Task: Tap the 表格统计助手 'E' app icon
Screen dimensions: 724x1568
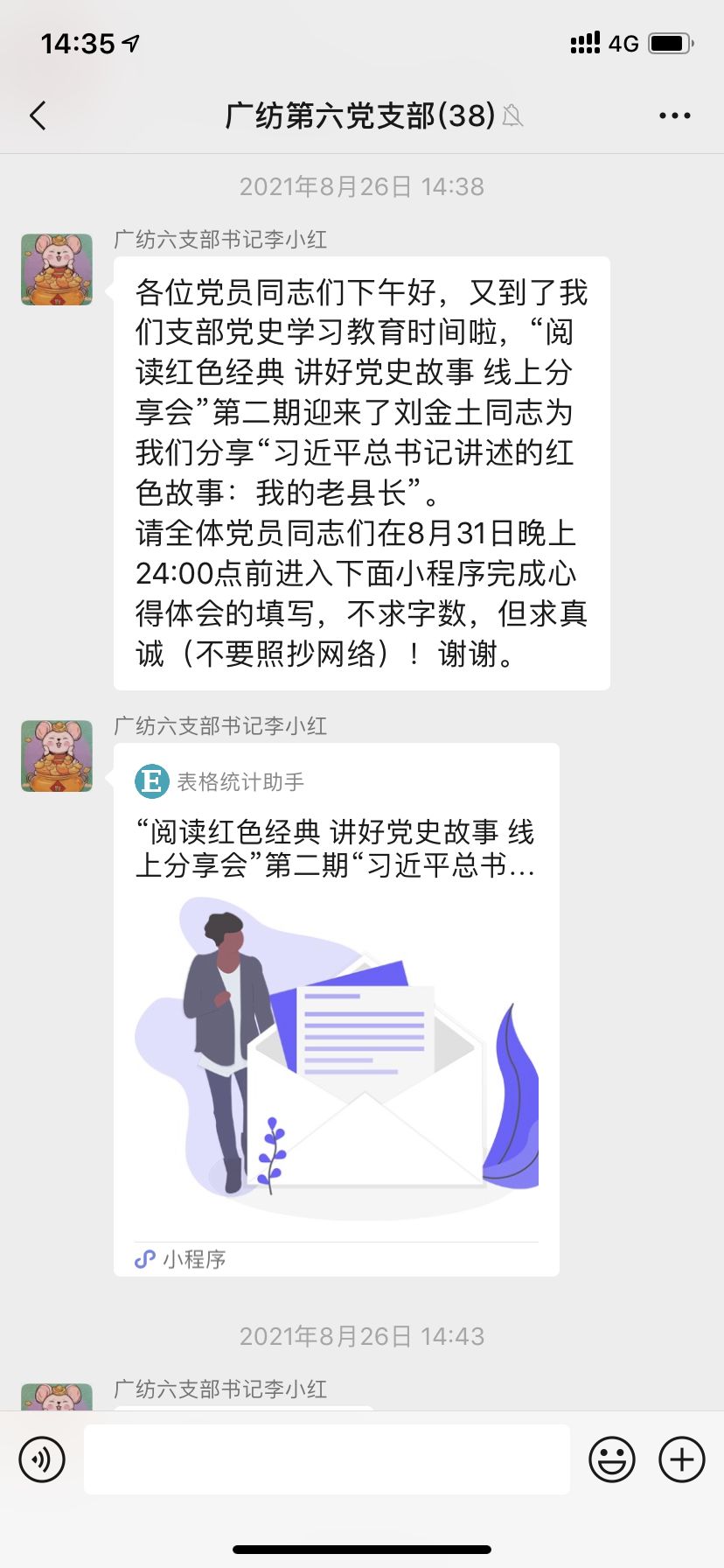Action: point(150,781)
